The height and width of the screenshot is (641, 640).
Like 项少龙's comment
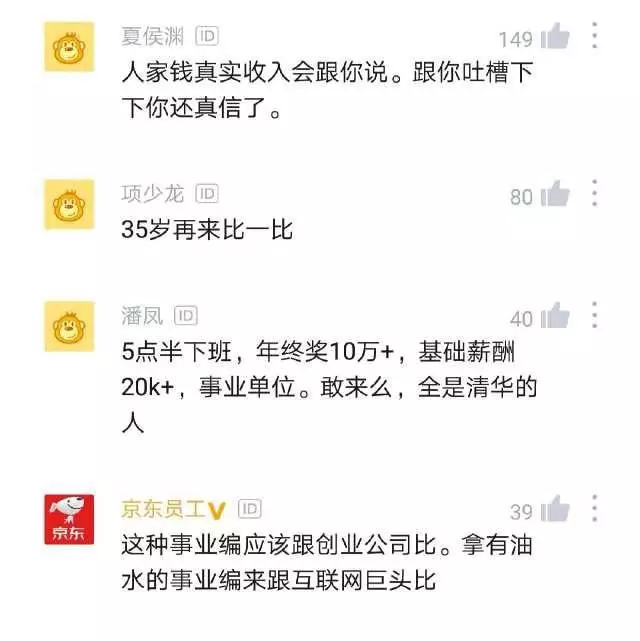coord(555,195)
